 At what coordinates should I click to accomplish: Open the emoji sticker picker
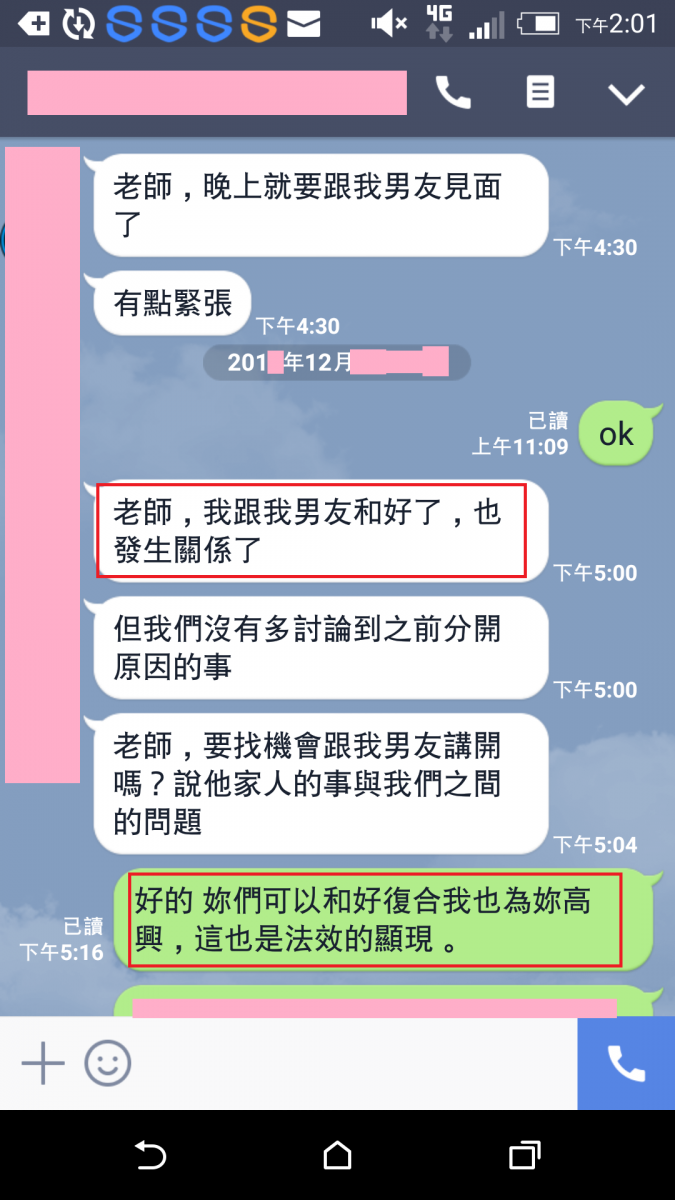tap(108, 1063)
